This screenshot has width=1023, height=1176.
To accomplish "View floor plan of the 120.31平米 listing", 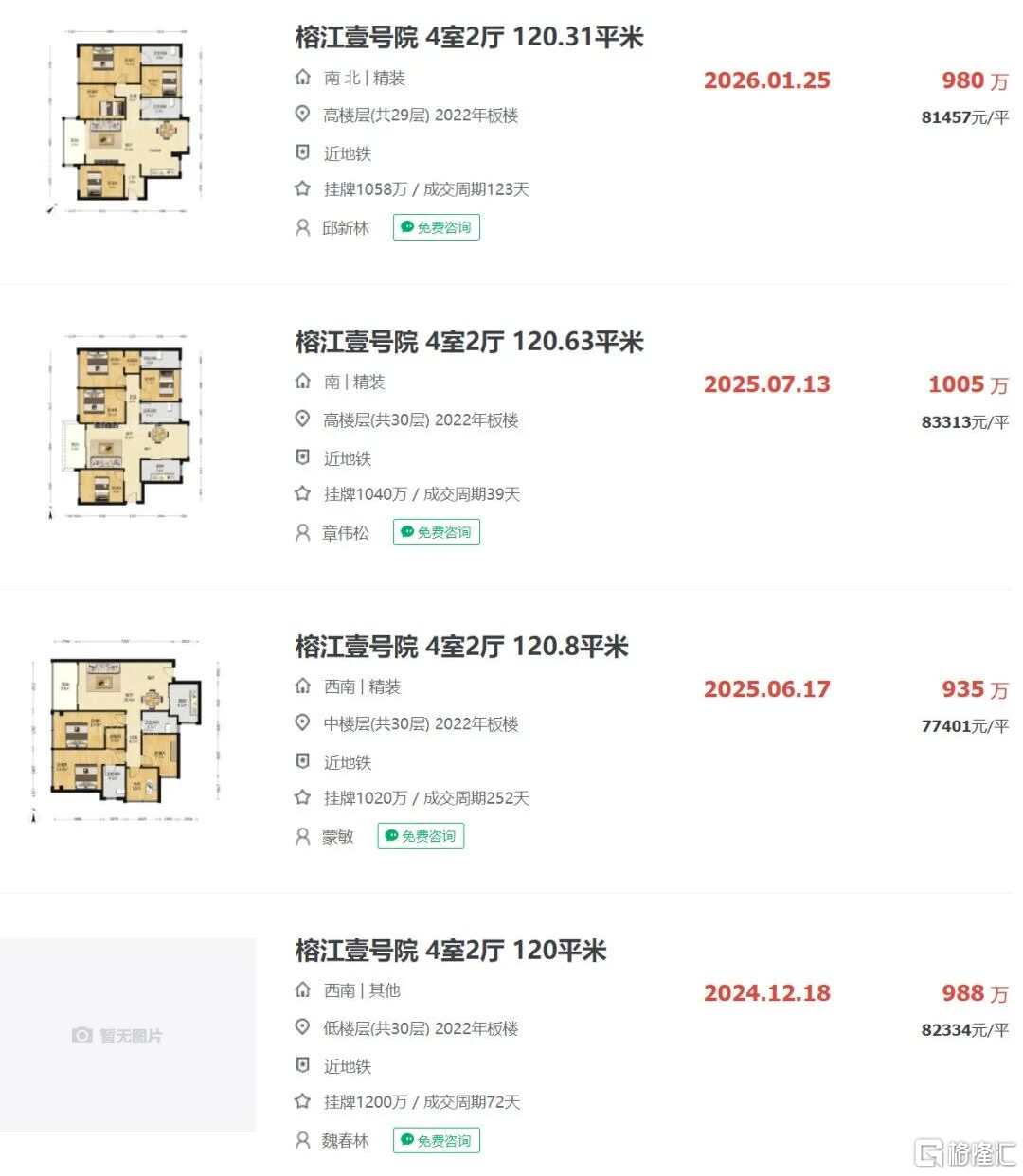I will pyautogui.click(x=127, y=122).
